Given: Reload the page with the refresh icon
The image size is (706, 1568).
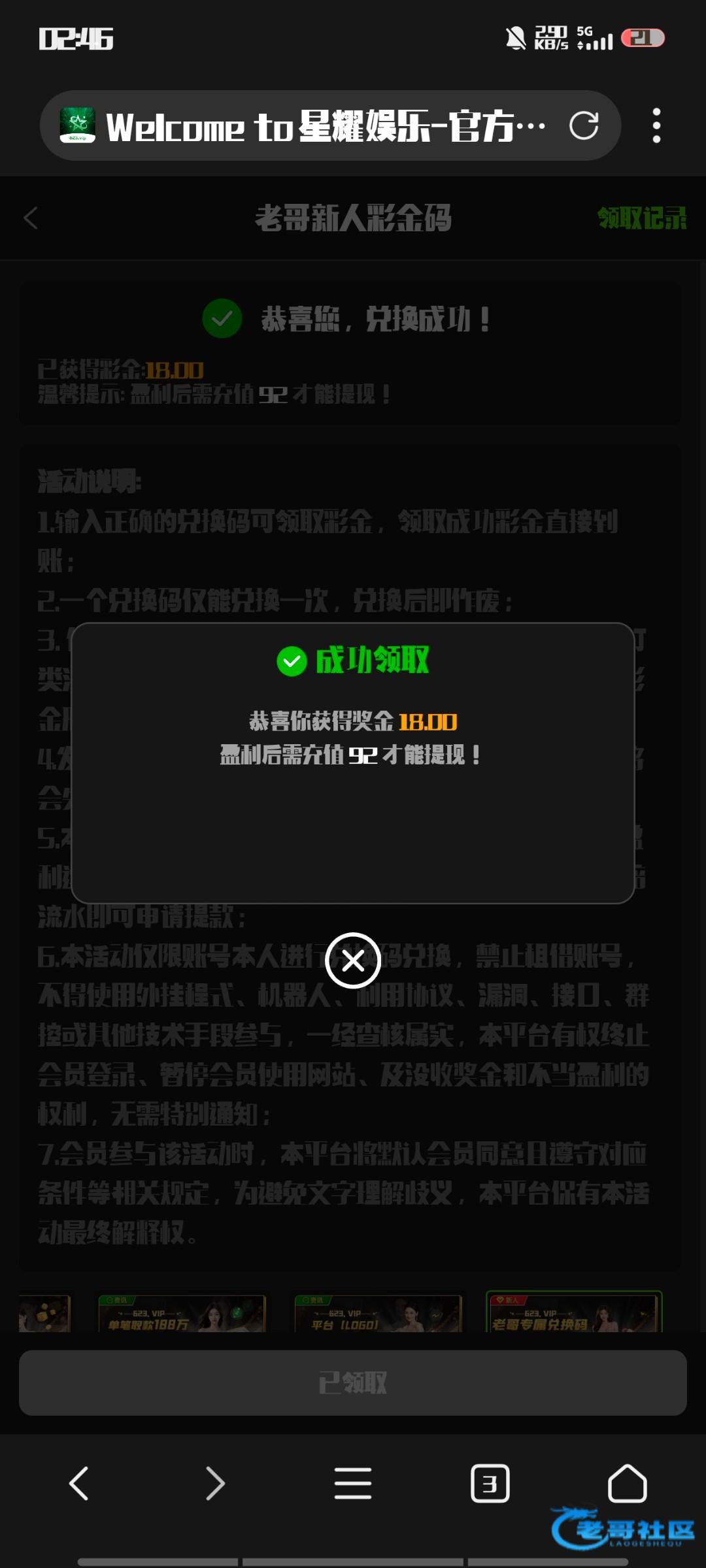Looking at the screenshot, I should coord(583,125).
